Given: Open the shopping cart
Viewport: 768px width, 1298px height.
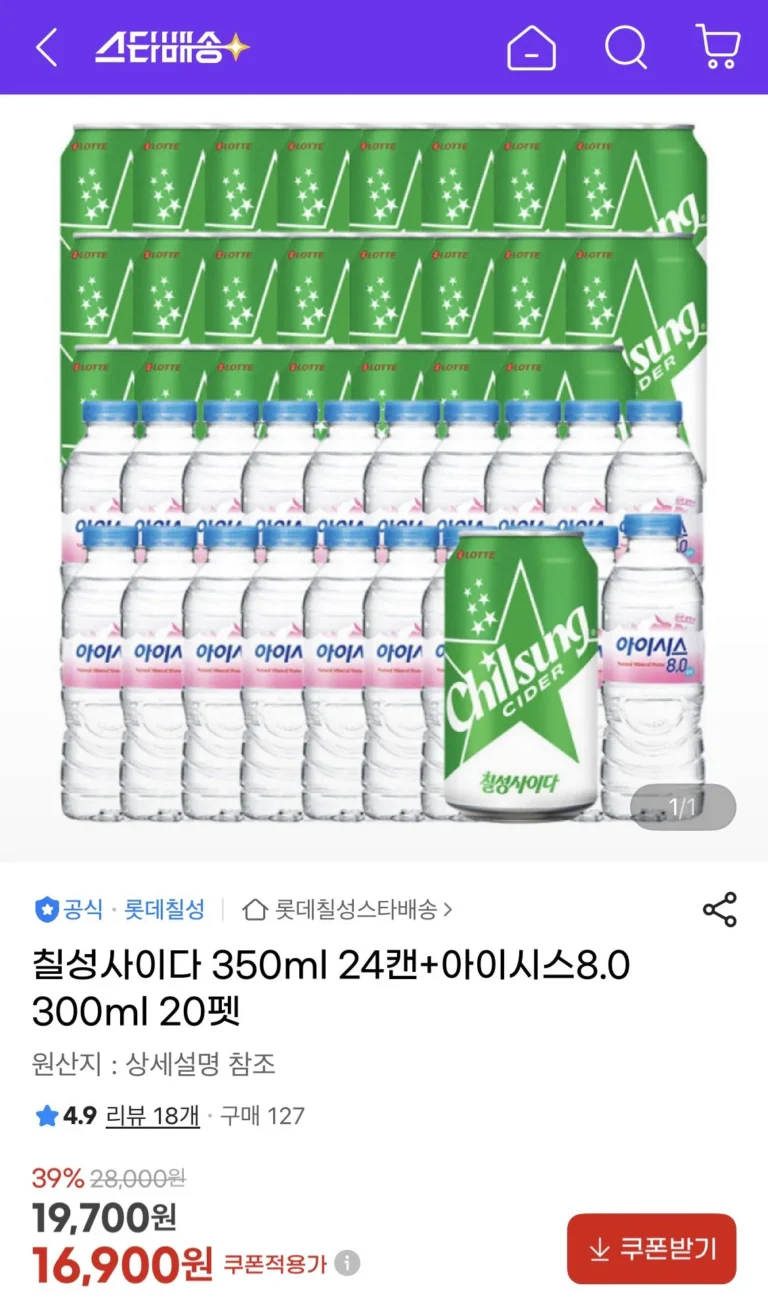Looking at the screenshot, I should point(718,47).
